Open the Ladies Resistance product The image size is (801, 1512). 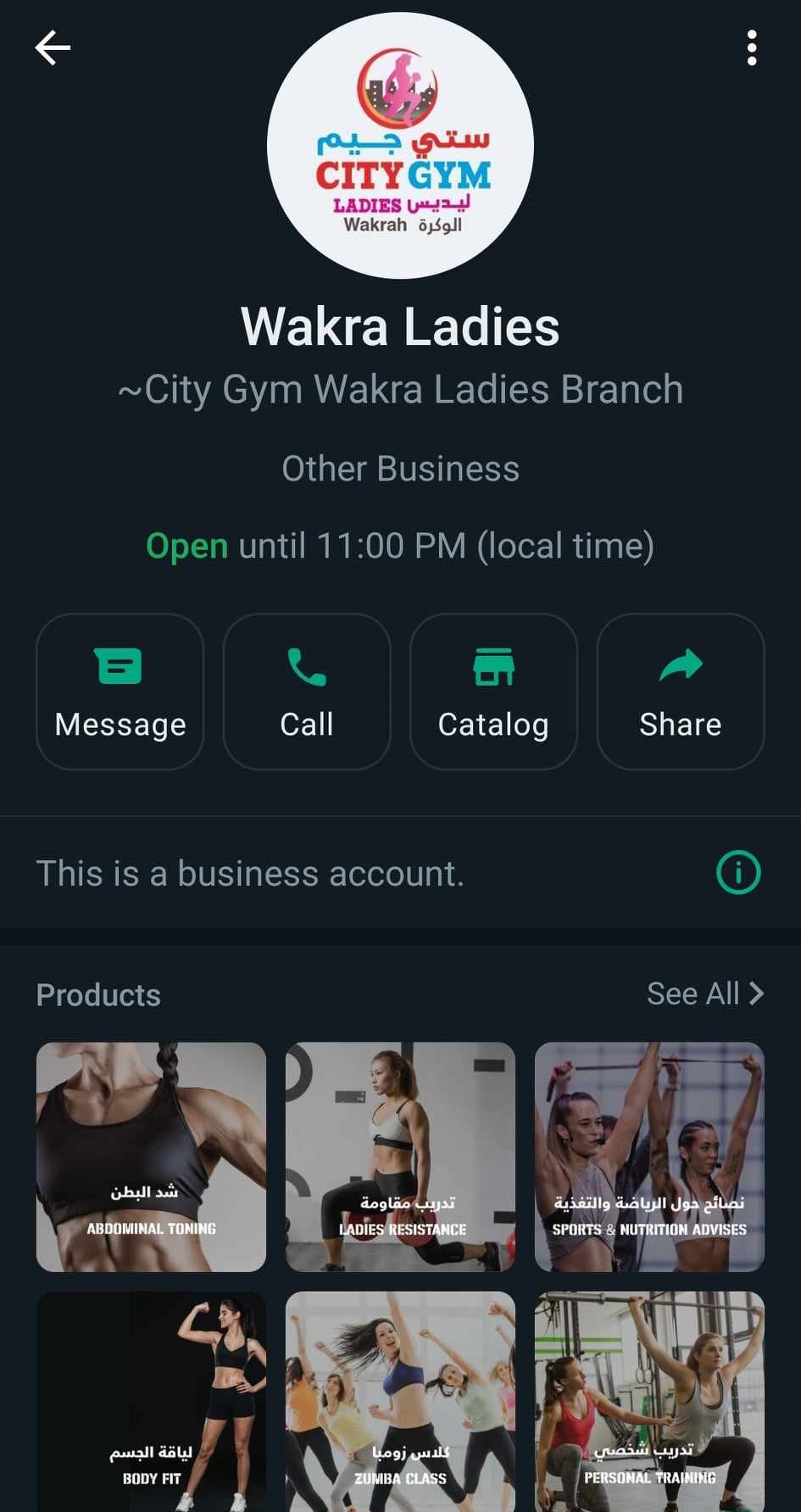point(400,1157)
